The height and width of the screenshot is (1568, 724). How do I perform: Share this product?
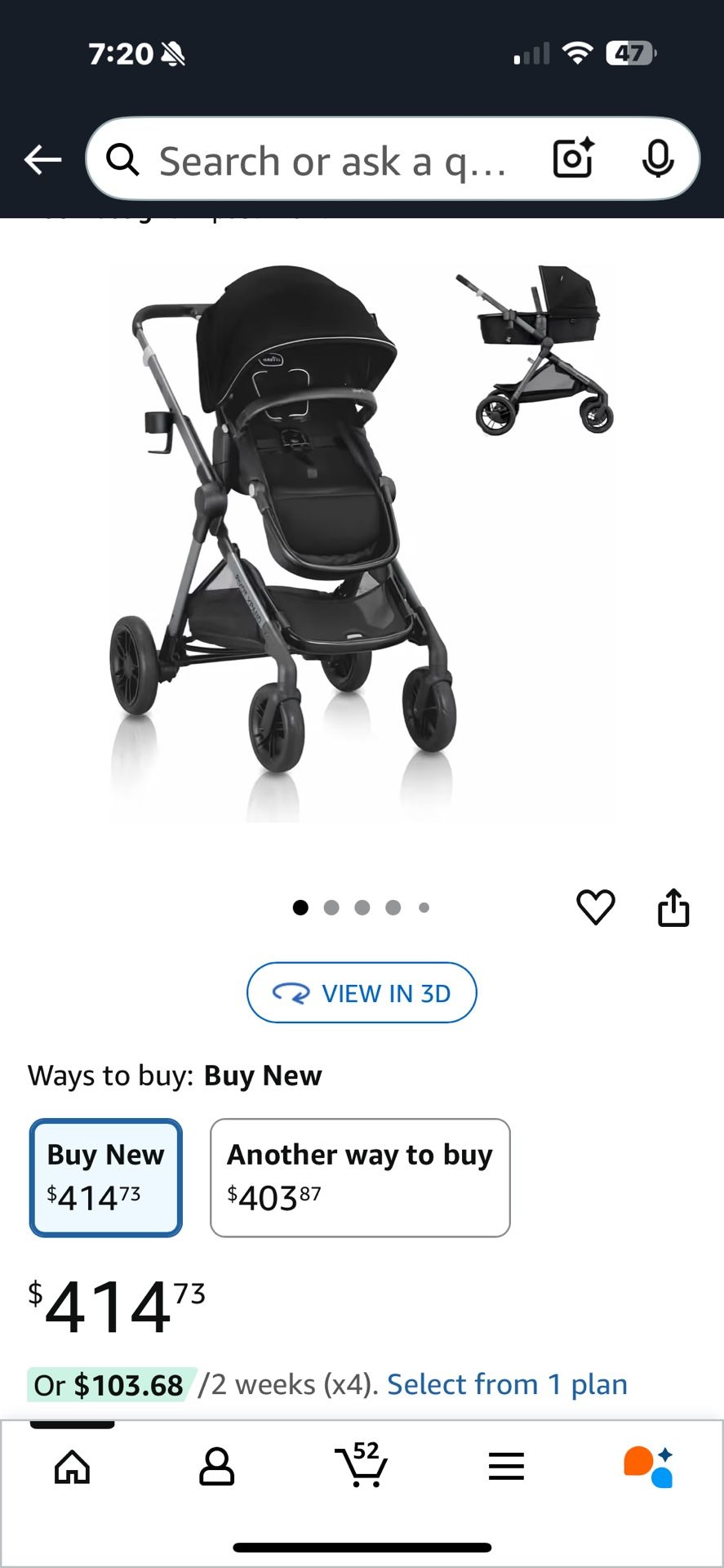pos(673,907)
